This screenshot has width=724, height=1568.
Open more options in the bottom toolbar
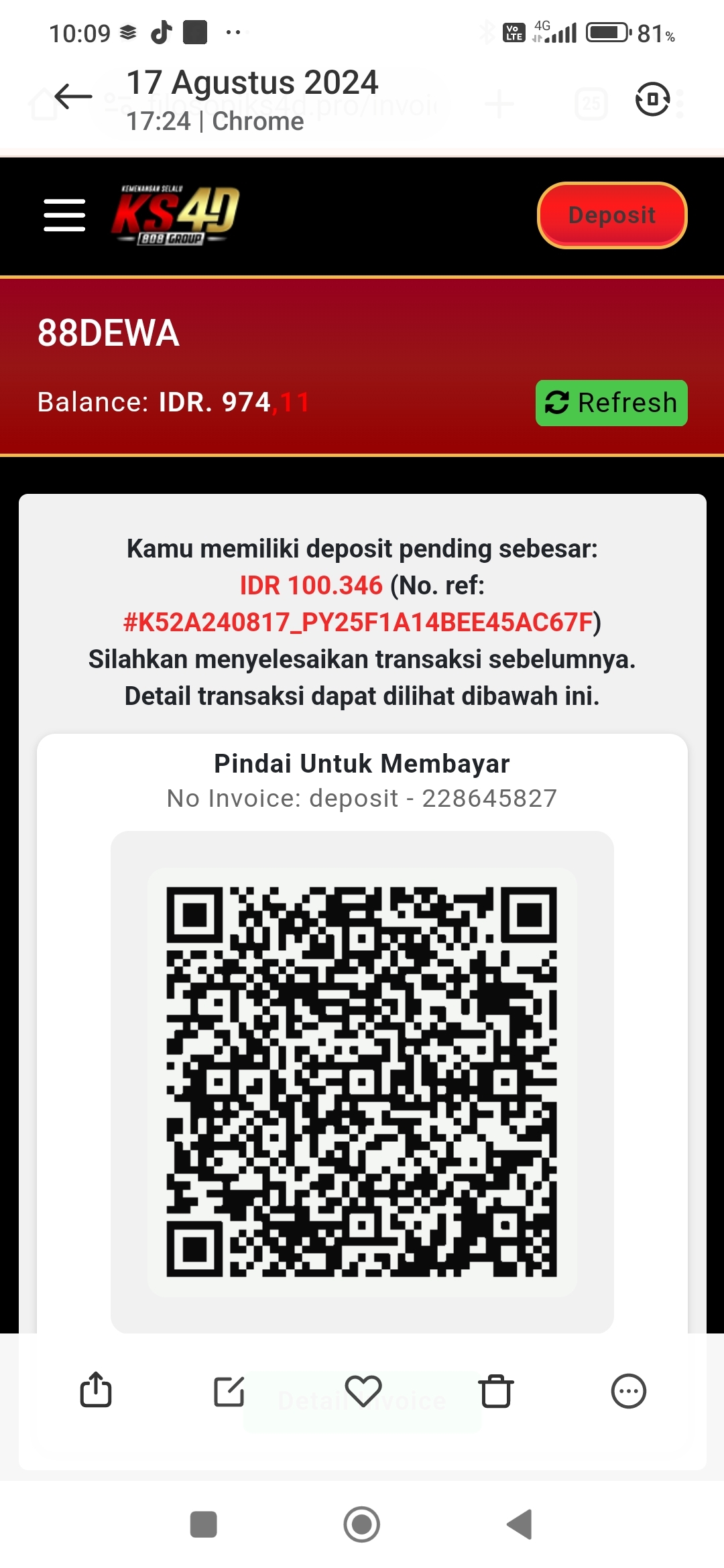tap(628, 1391)
